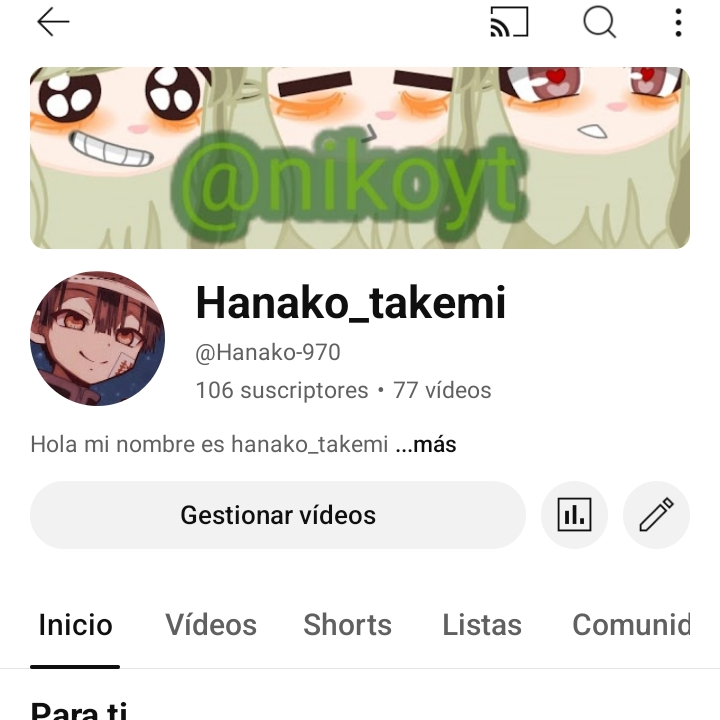Expand channel description with "...más"
Screen dimensions: 720x720
point(426,444)
